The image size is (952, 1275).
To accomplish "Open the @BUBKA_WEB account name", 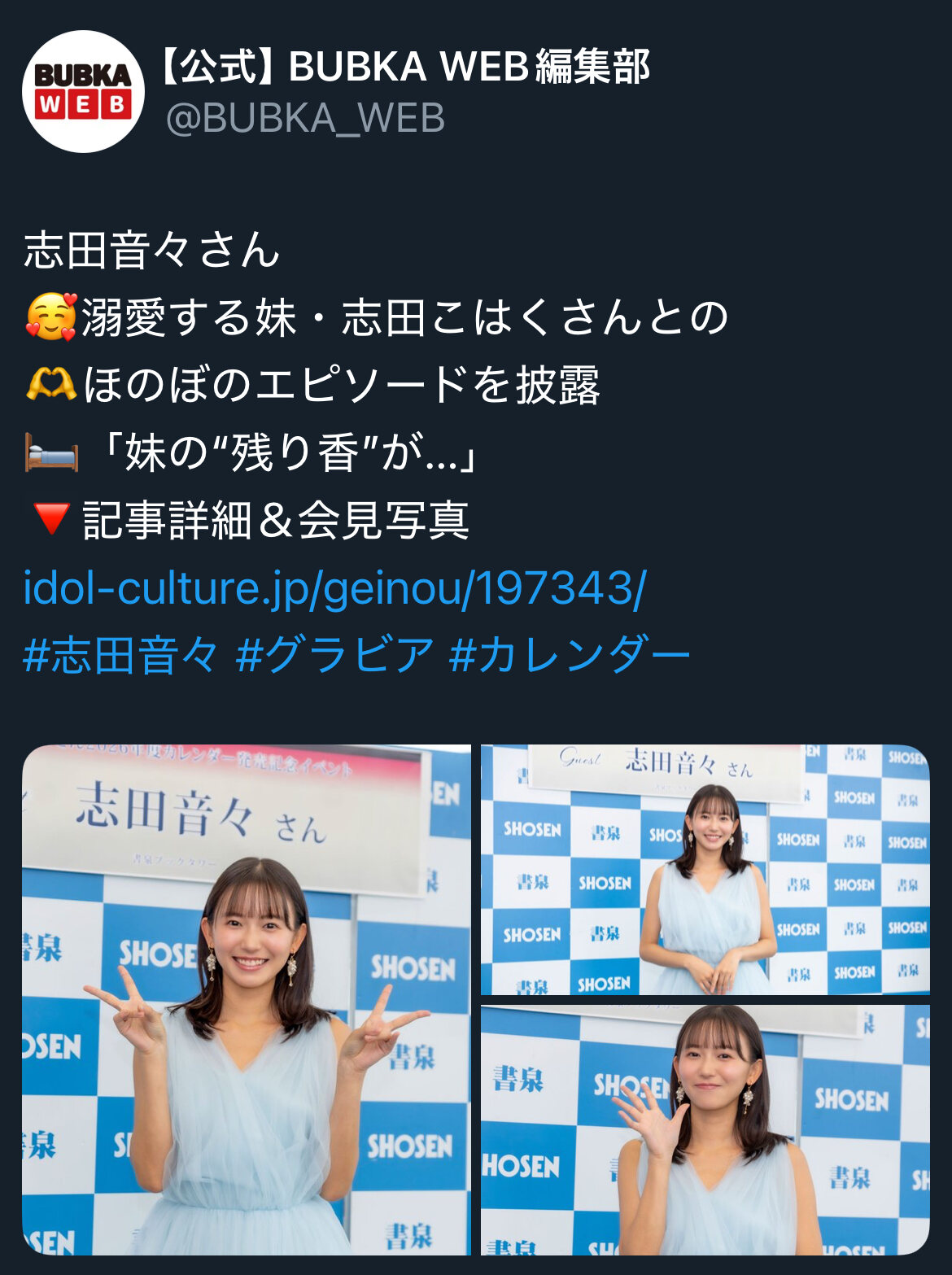I will tap(305, 119).
